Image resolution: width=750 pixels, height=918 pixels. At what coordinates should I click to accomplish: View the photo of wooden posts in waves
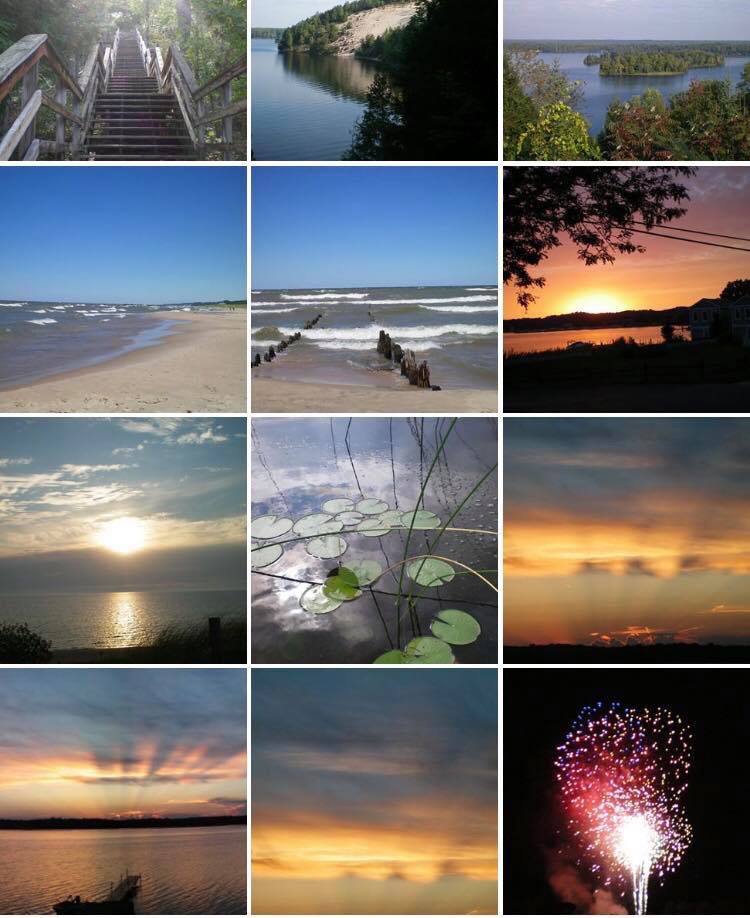click(x=374, y=289)
